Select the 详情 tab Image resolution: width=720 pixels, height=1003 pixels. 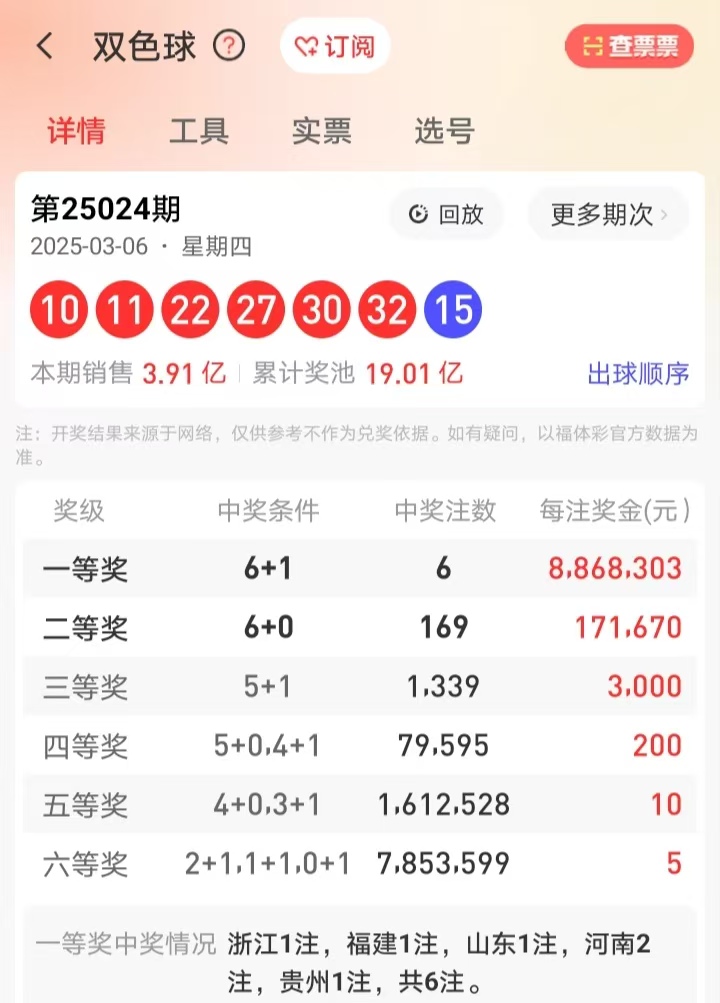(x=76, y=131)
